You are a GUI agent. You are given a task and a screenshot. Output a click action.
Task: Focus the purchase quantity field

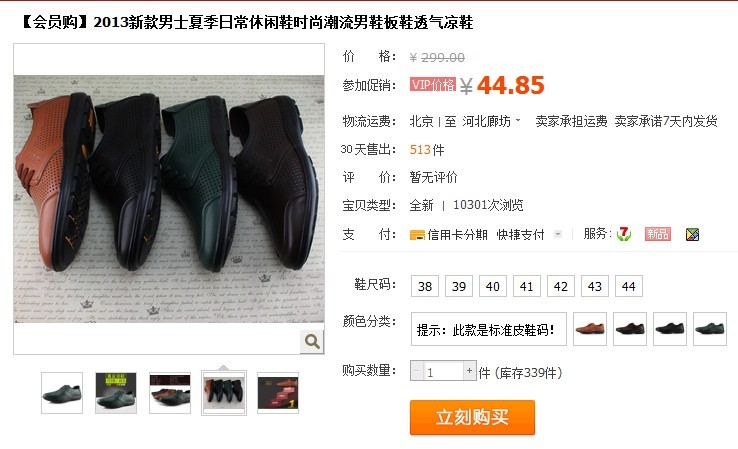[442, 371]
